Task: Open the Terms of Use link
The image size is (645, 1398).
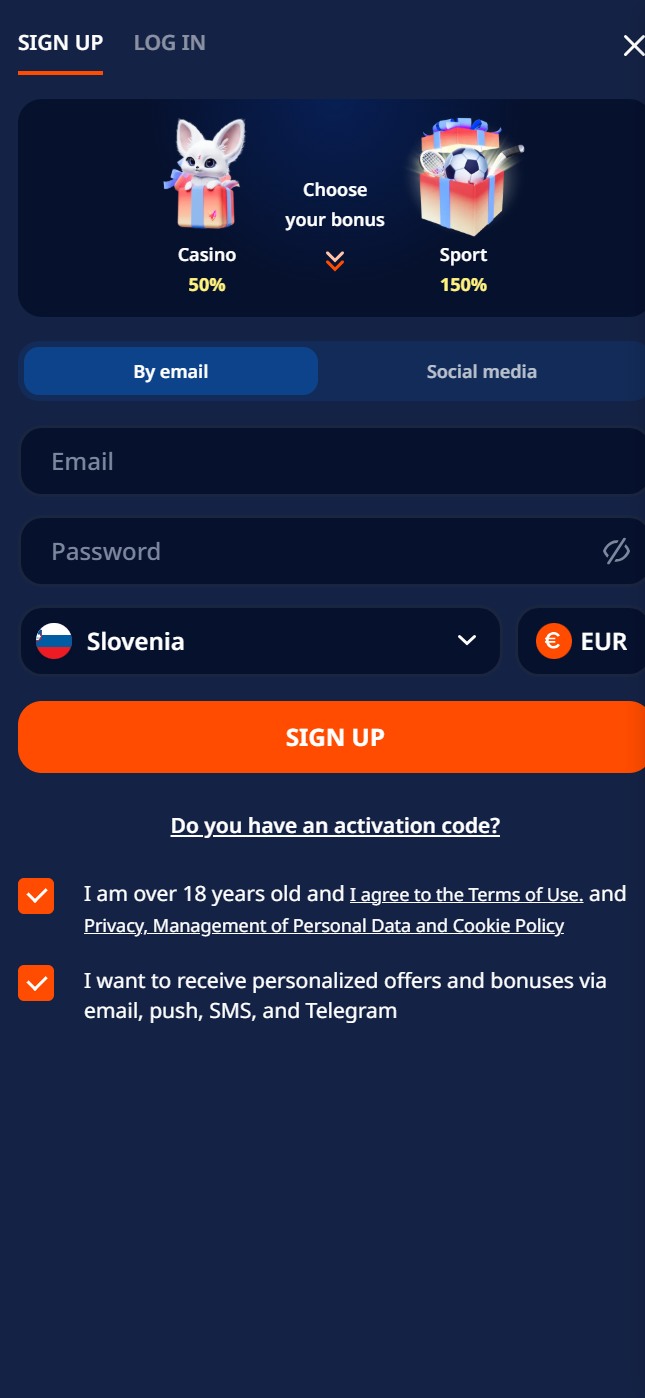Action: pos(466,895)
